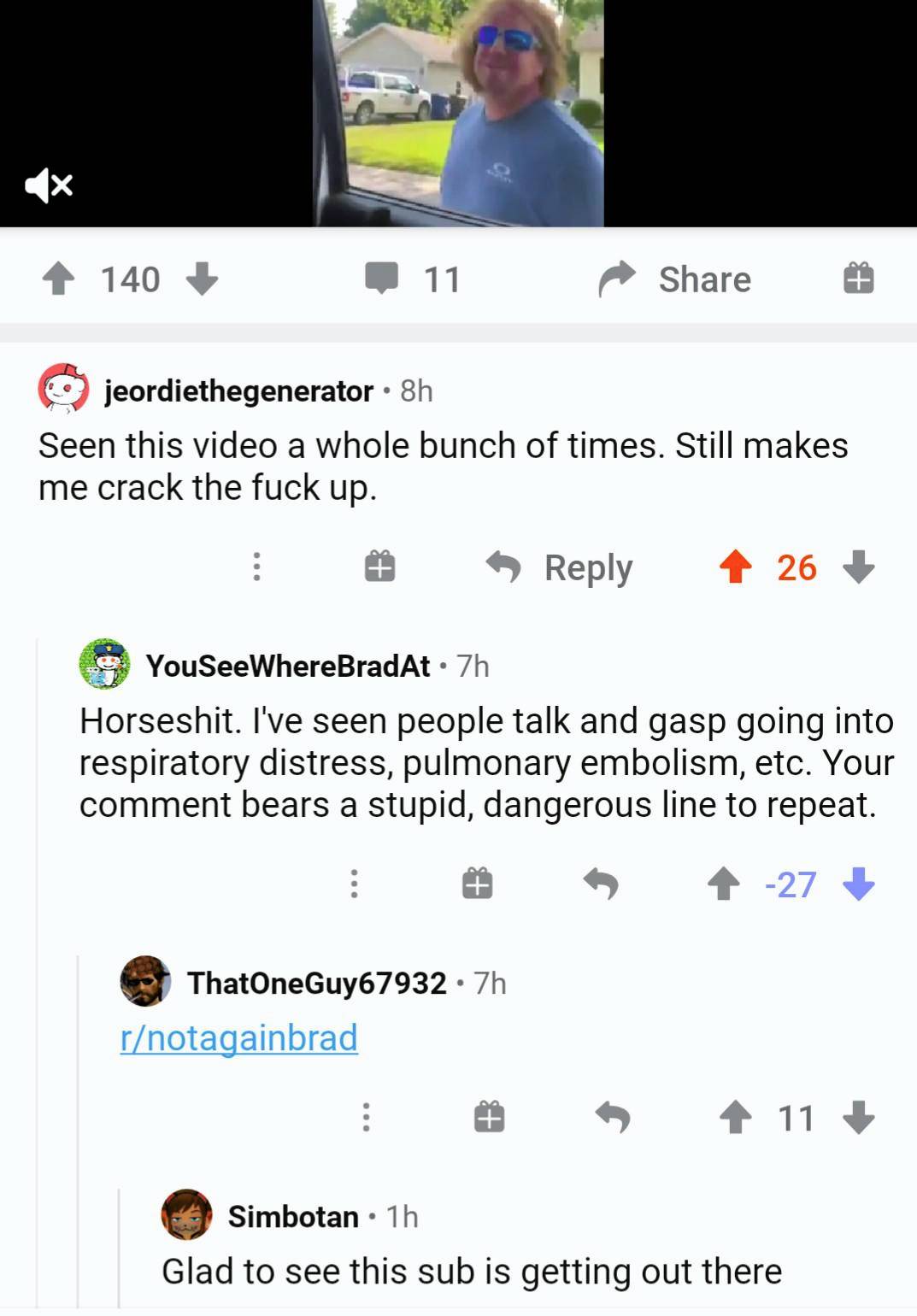Viewport: 917px width, 1316px height.
Task: Give an award to the post
Action: 858,278
